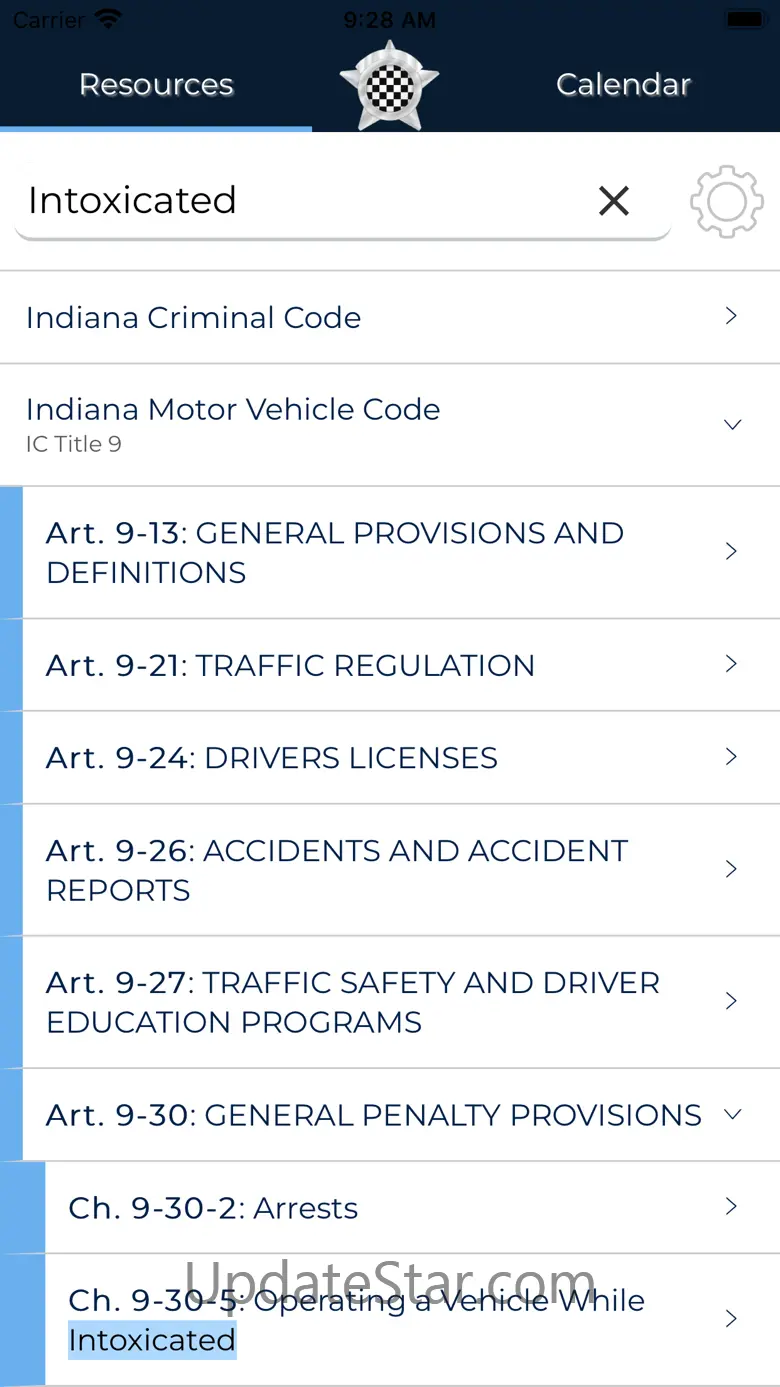
Task: Open Ch. 9-30-5 Operating a Vehicle While Intoxicated
Action: (412, 1320)
